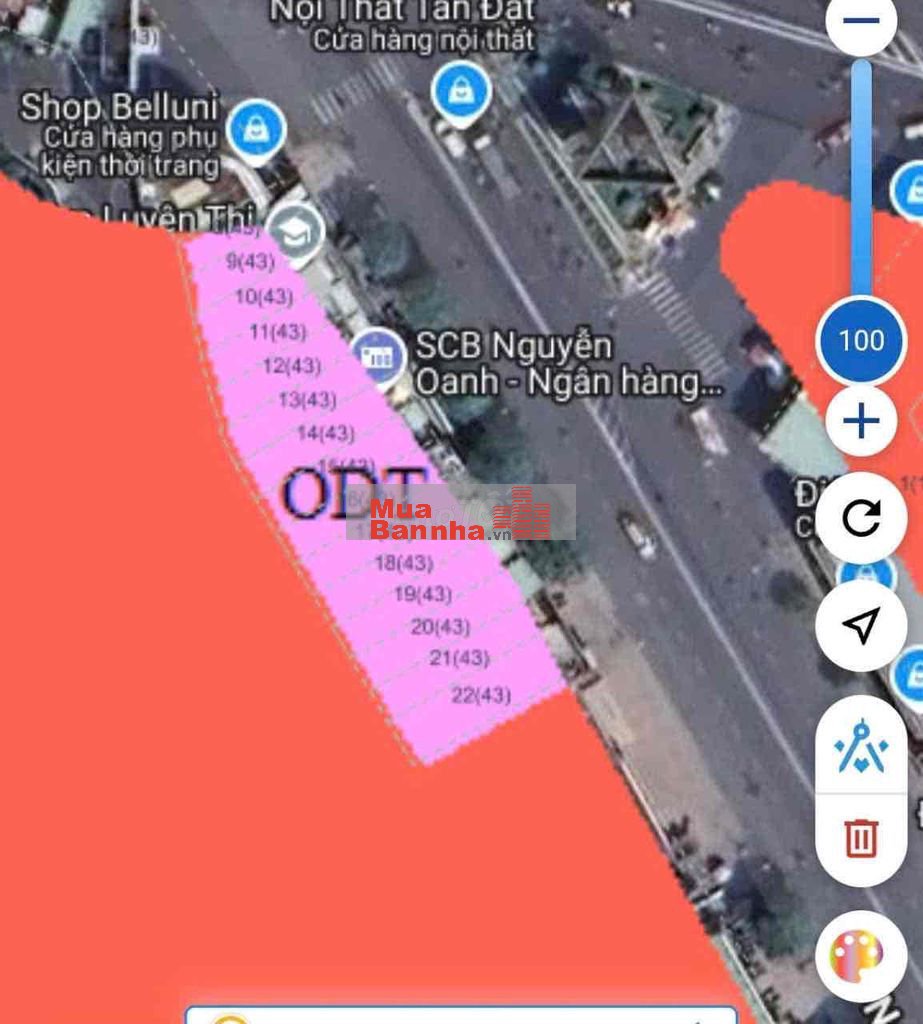The image size is (923, 1024).
Task: Tap the minus button above the opacity slider
Action: coord(861,22)
